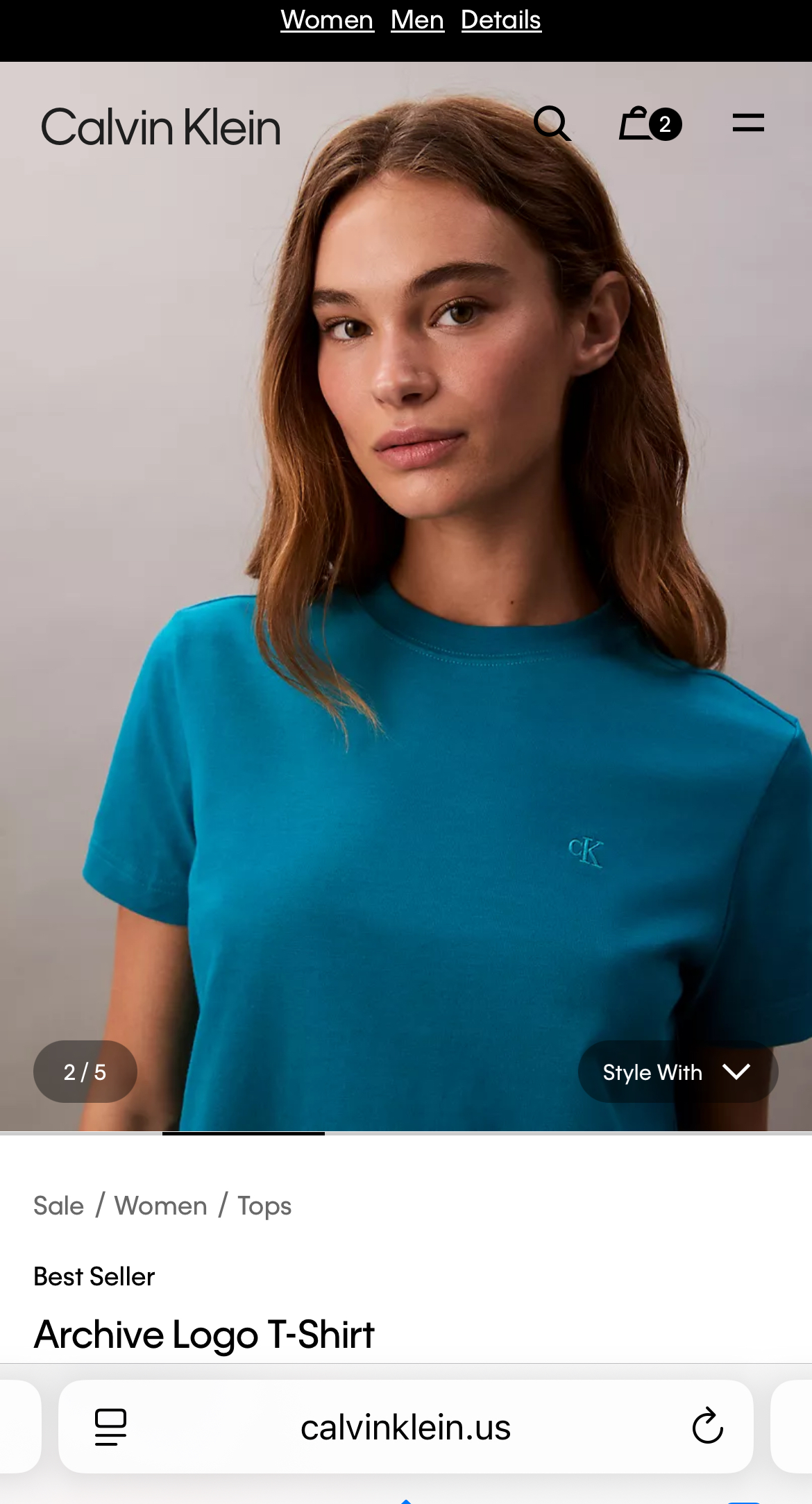Image resolution: width=812 pixels, height=1504 pixels.
Task: Open the hamburger navigation menu
Action: pos(748,124)
